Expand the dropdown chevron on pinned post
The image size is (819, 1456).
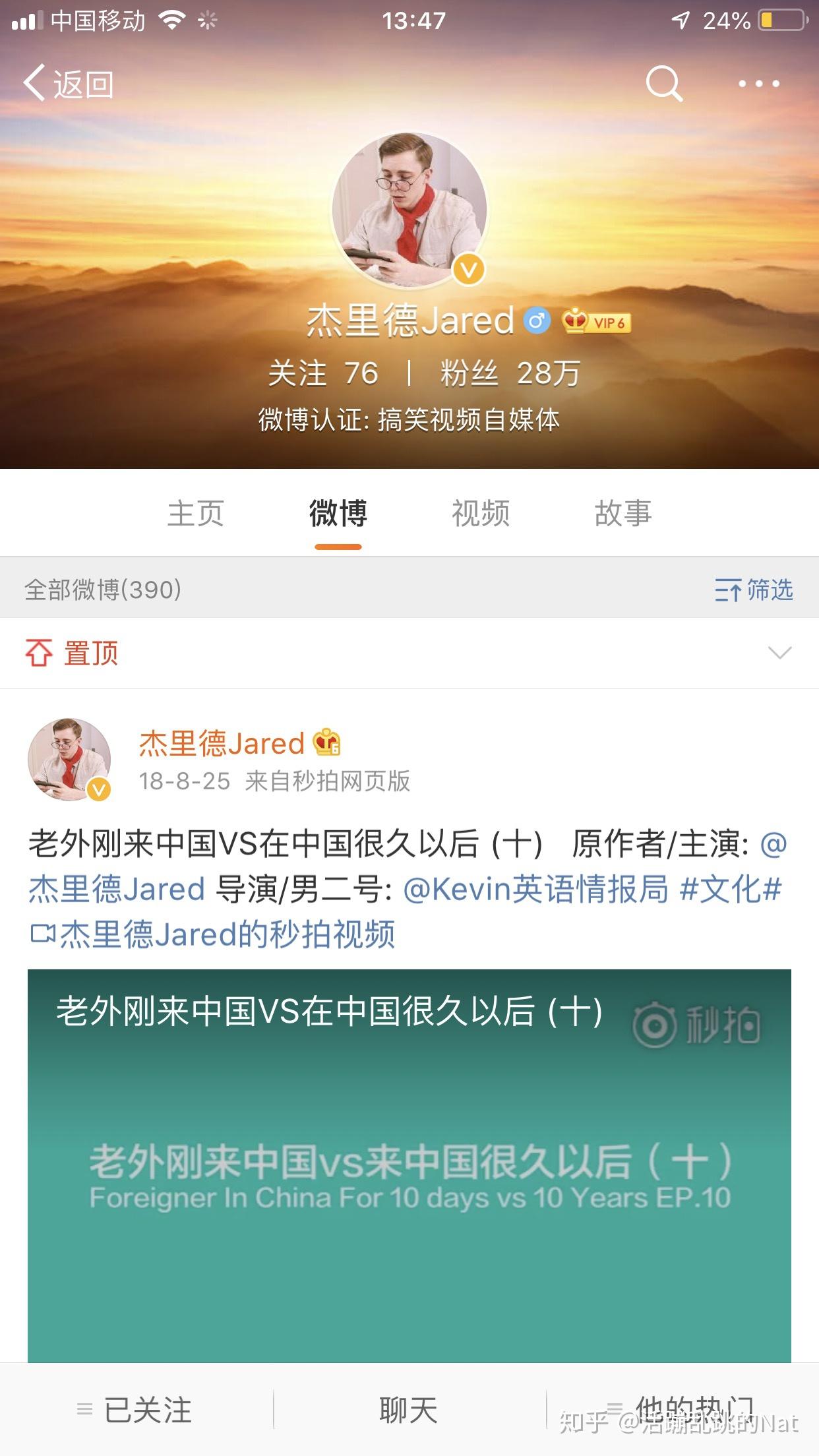[779, 653]
